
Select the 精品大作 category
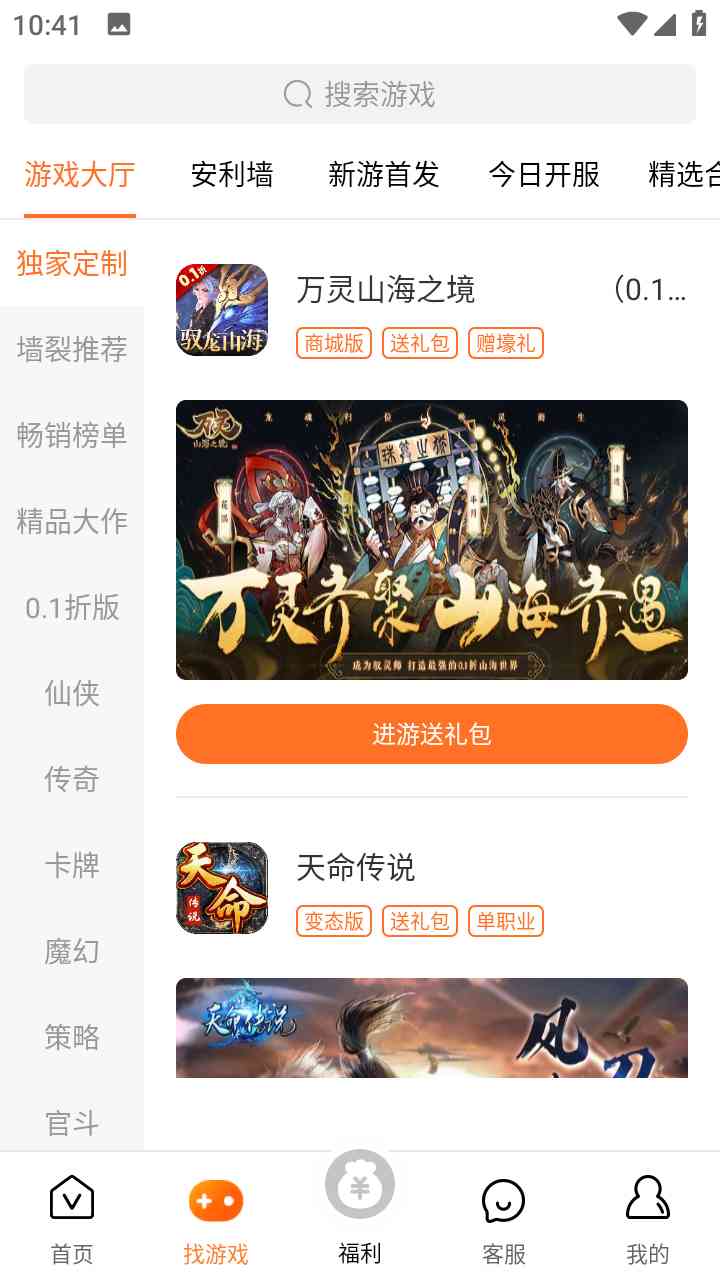(x=72, y=521)
